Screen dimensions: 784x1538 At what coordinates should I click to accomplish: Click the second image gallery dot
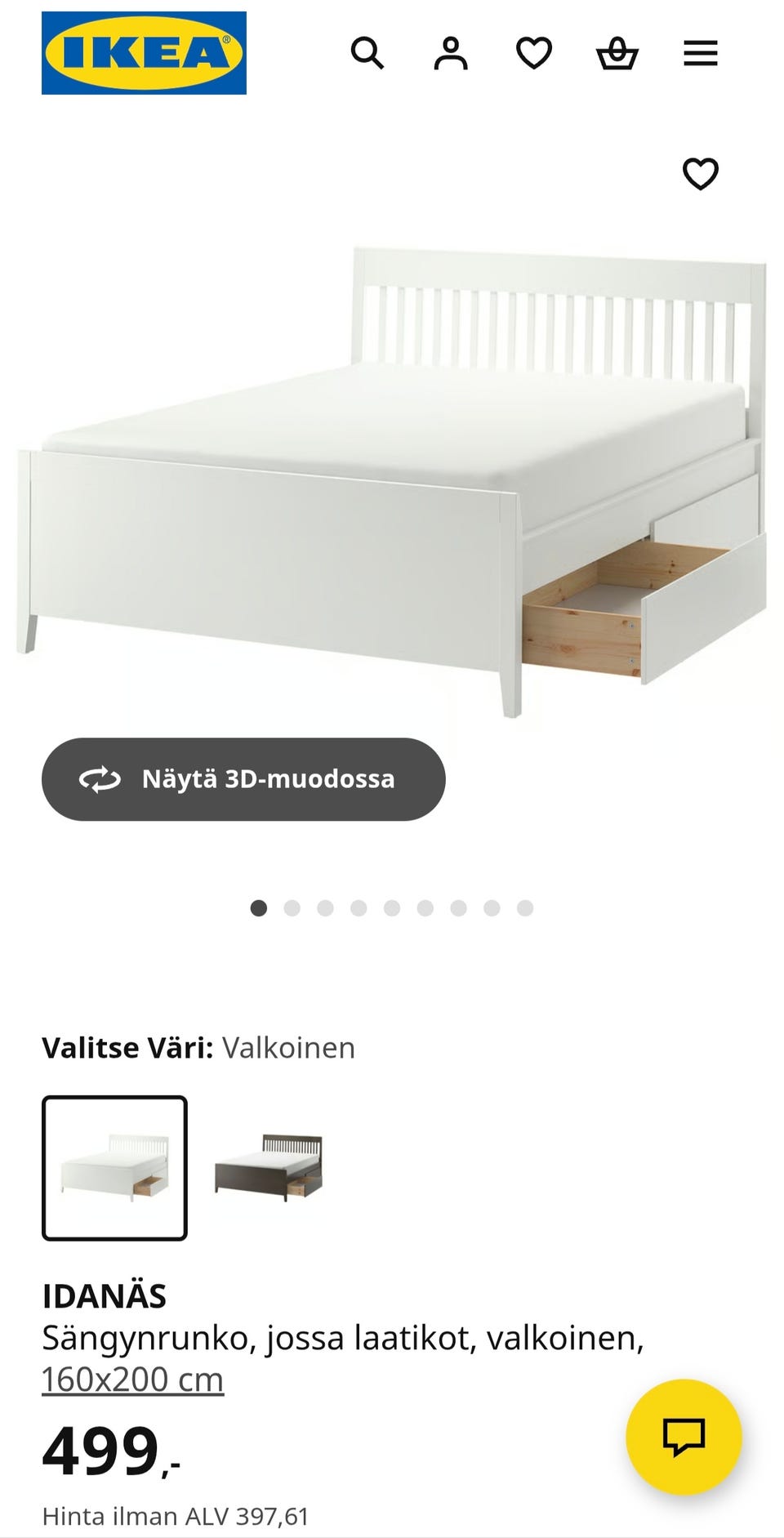tap(293, 907)
